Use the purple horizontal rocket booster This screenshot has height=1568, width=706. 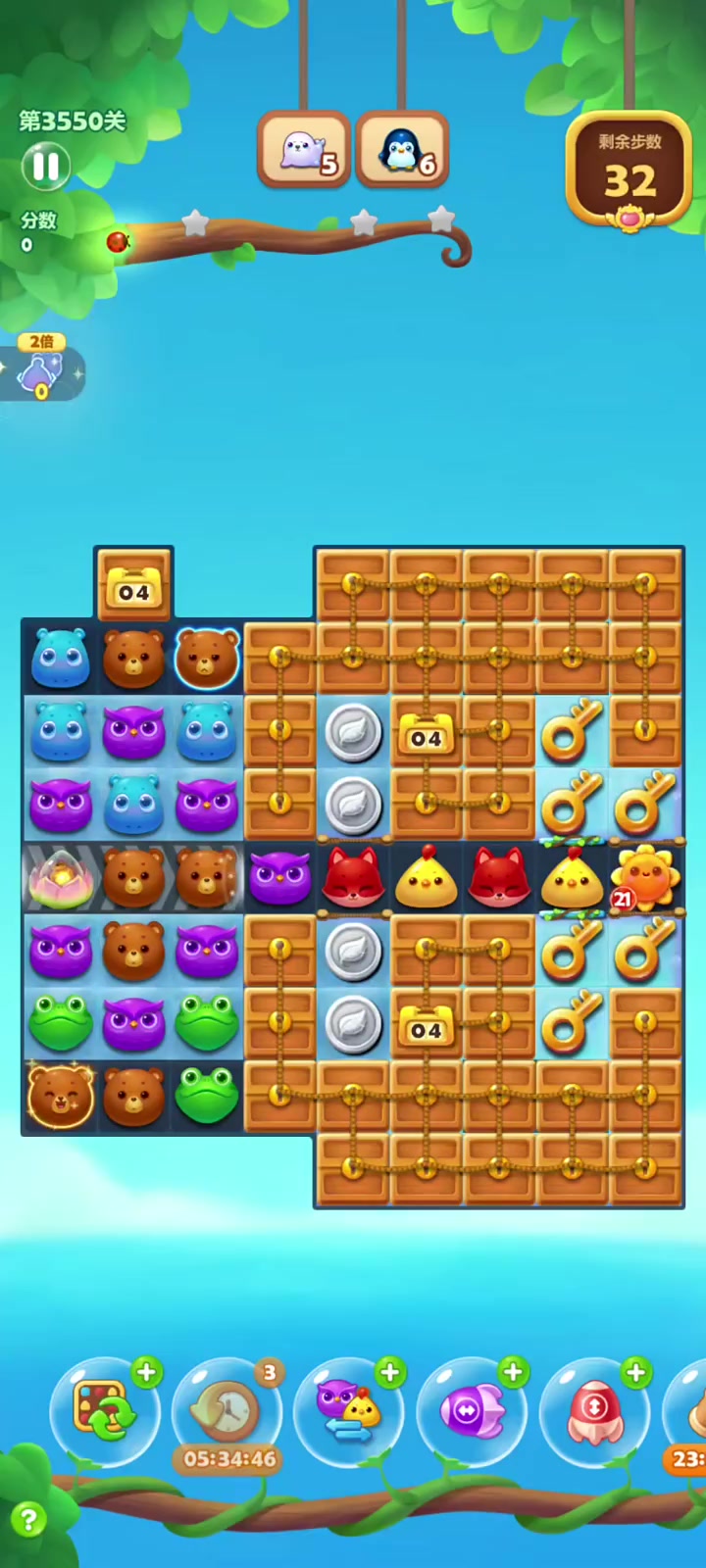click(x=472, y=1411)
